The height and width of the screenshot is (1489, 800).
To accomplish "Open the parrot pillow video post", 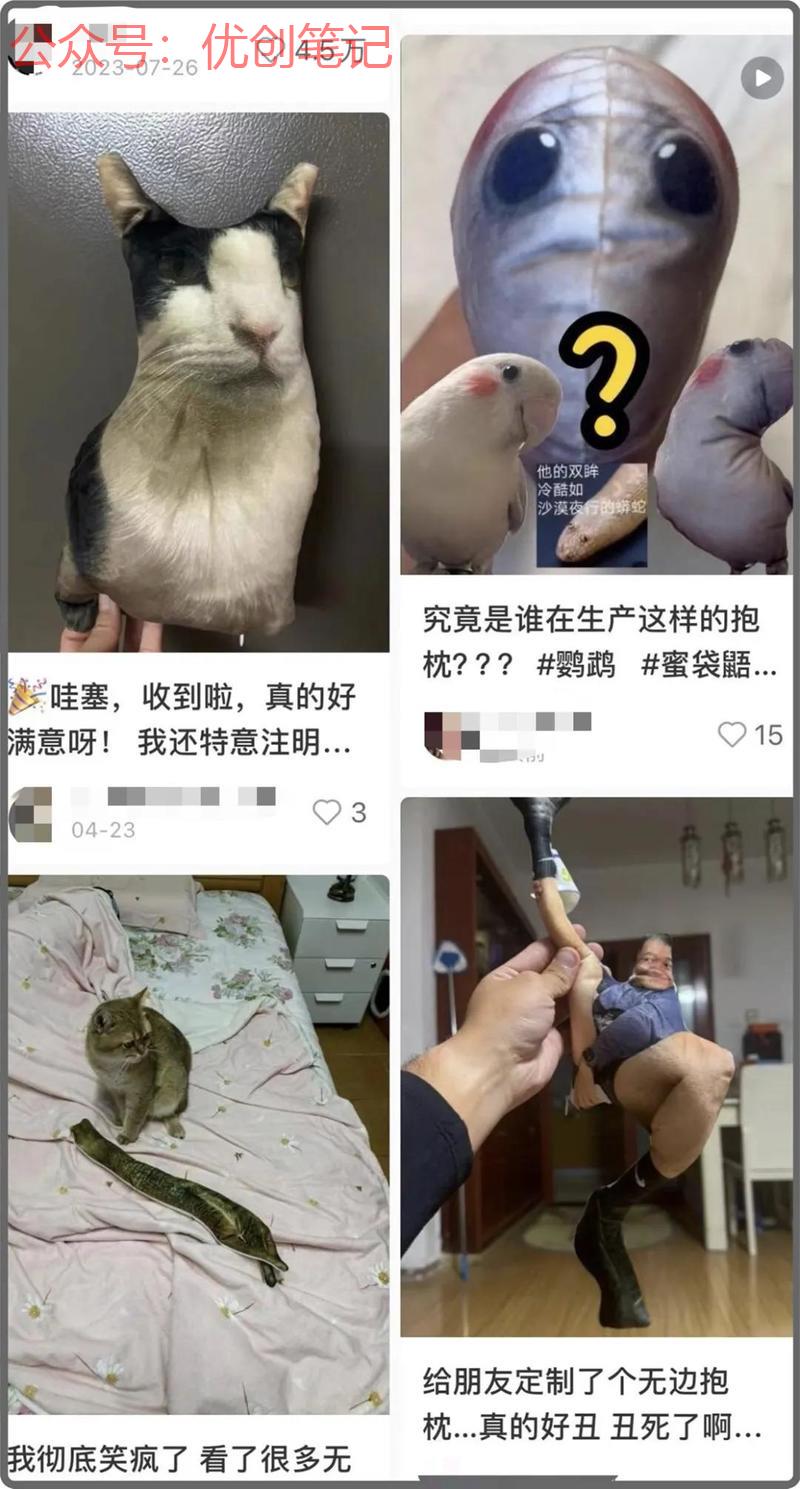I will (x=596, y=305).
